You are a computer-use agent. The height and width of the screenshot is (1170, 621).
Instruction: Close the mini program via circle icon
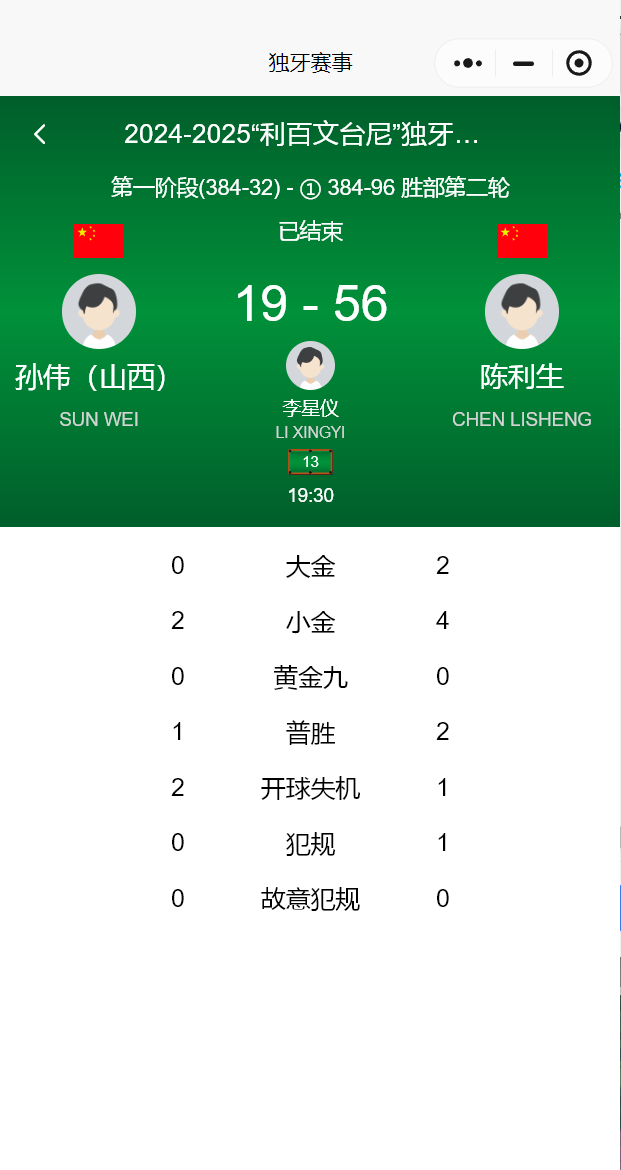(x=579, y=63)
